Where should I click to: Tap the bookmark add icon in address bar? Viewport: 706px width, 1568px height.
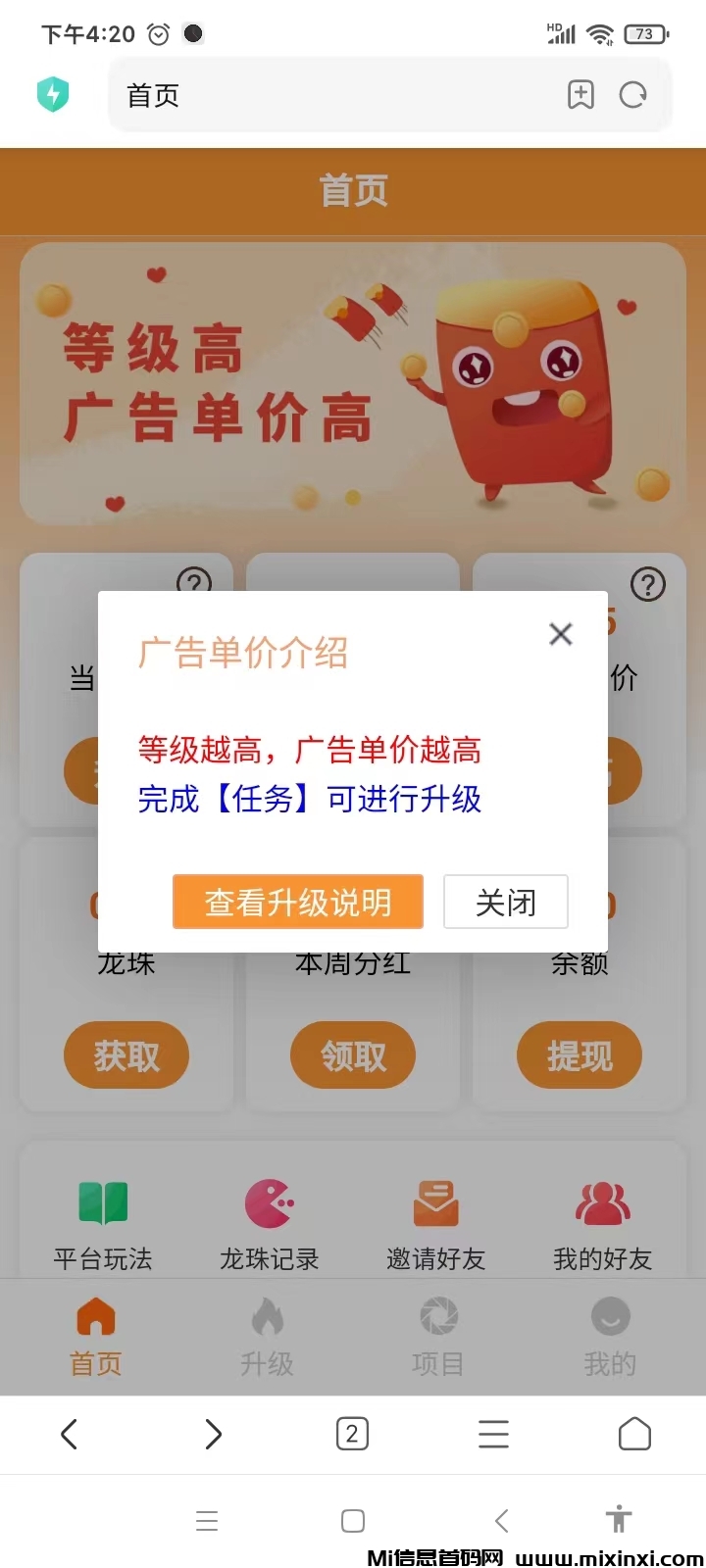(x=581, y=94)
